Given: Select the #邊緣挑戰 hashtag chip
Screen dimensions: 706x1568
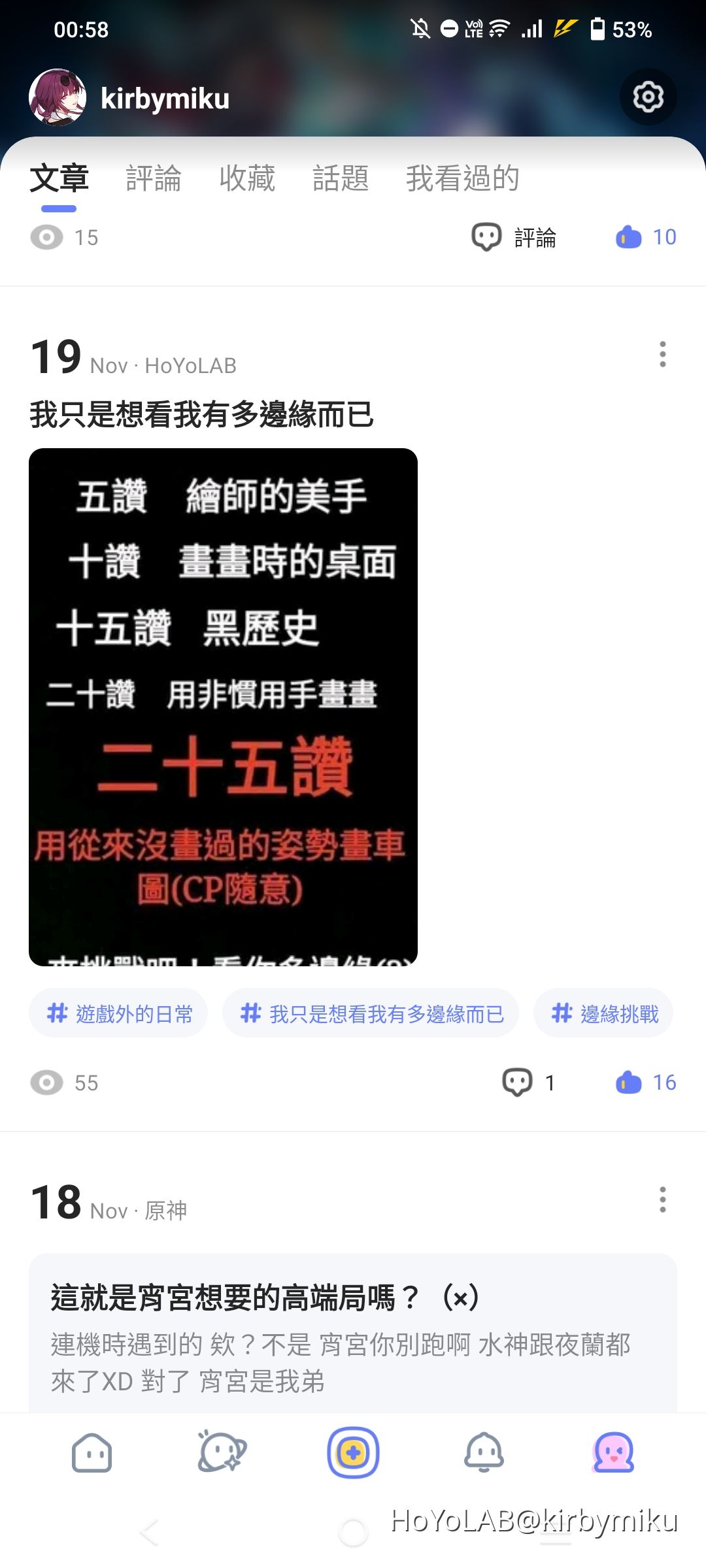Looking at the screenshot, I should (x=603, y=1013).
